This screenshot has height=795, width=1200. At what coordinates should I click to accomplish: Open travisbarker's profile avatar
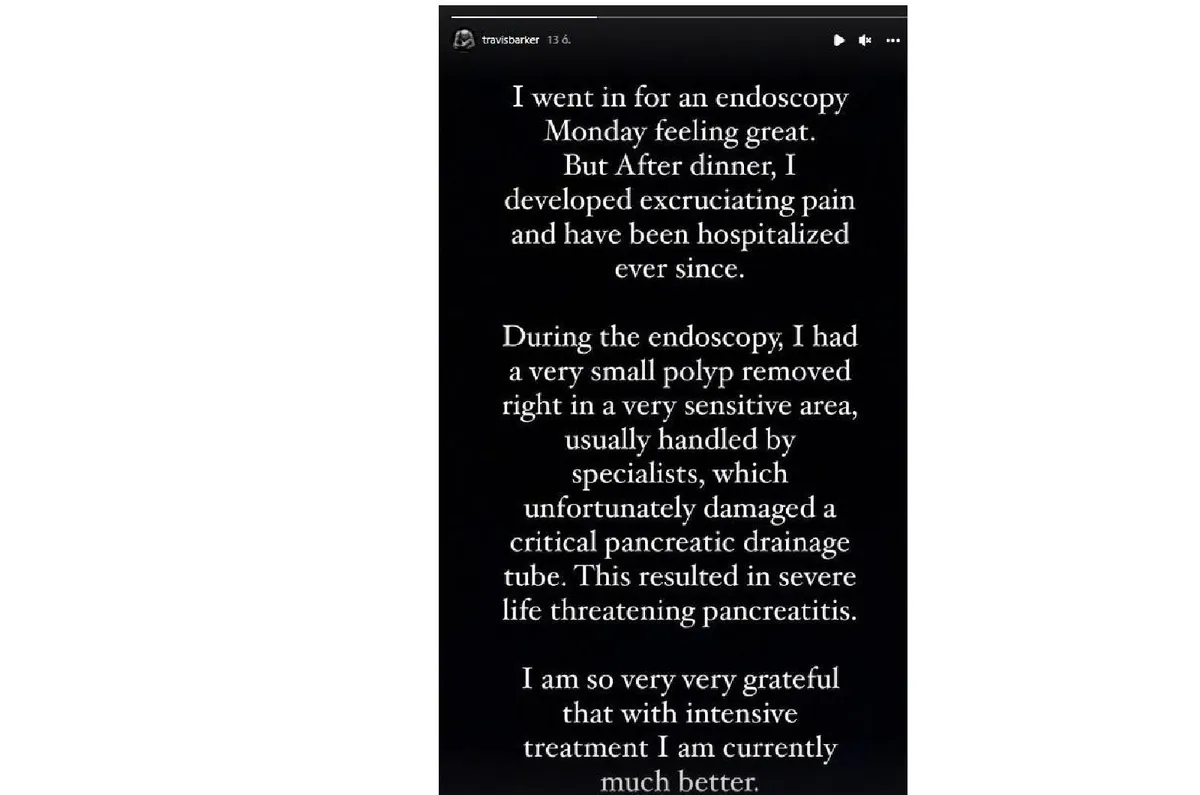pyautogui.click(x=463, y=40)
